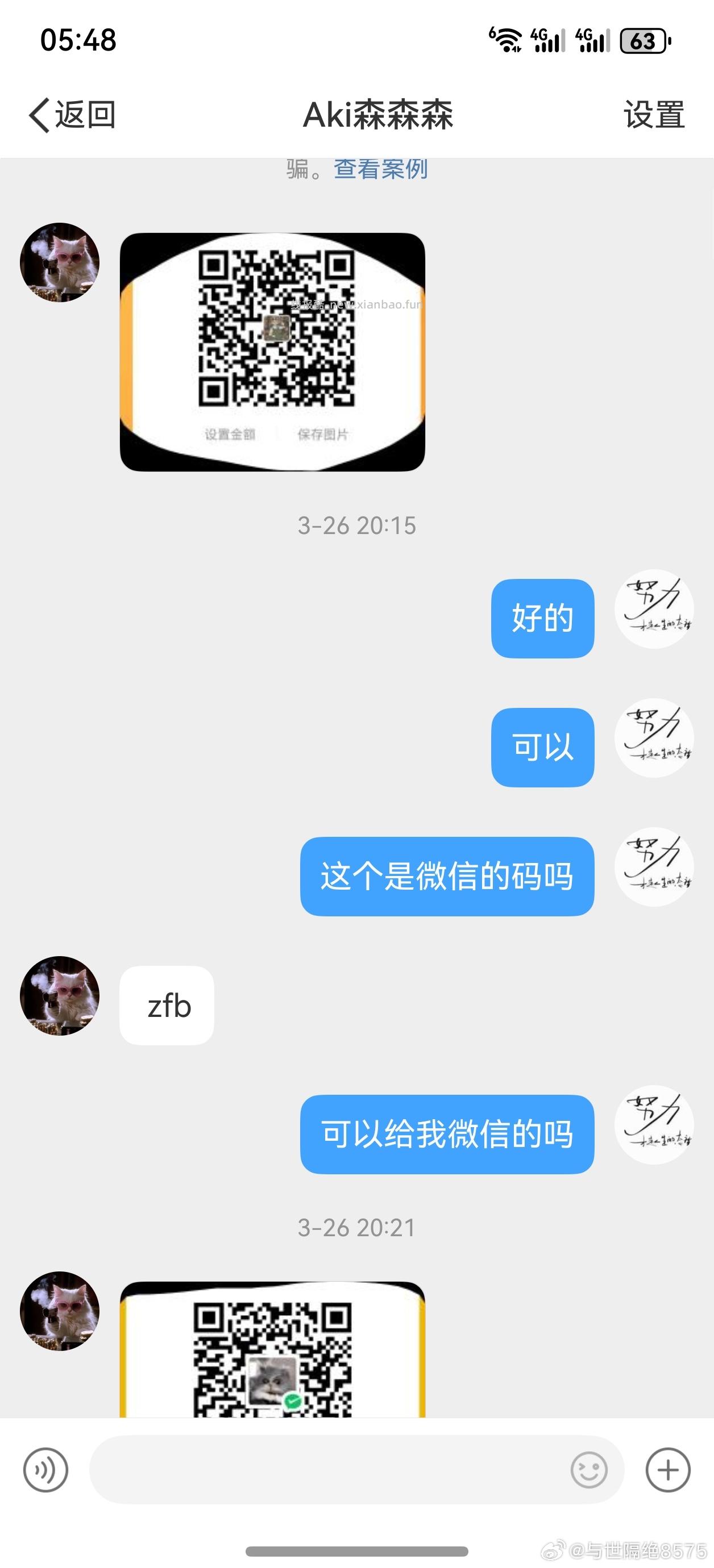
Task: Select the chat title Aki森森森
Action: tap(379, 117)
